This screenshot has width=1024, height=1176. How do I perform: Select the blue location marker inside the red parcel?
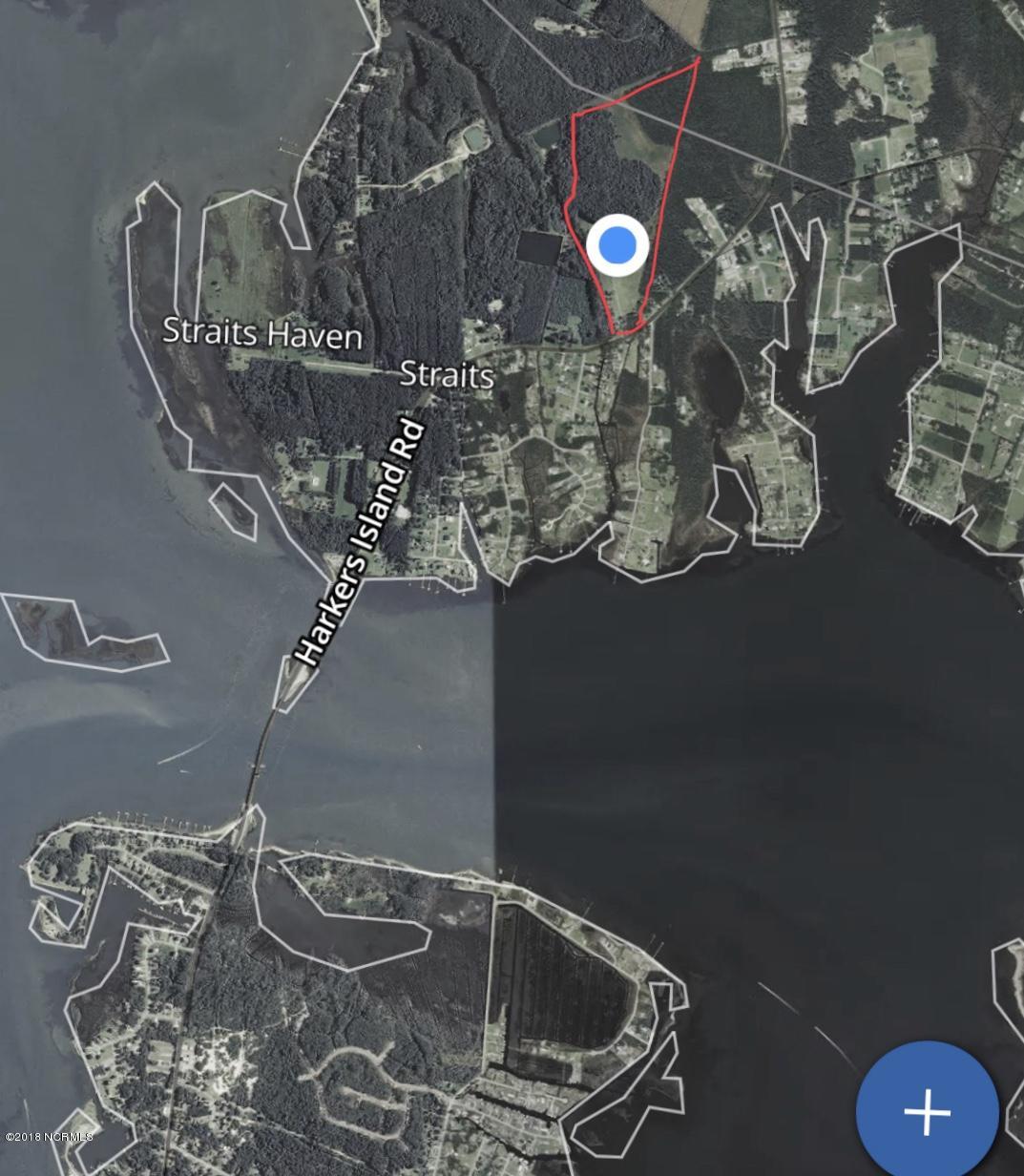pos(617,245)
